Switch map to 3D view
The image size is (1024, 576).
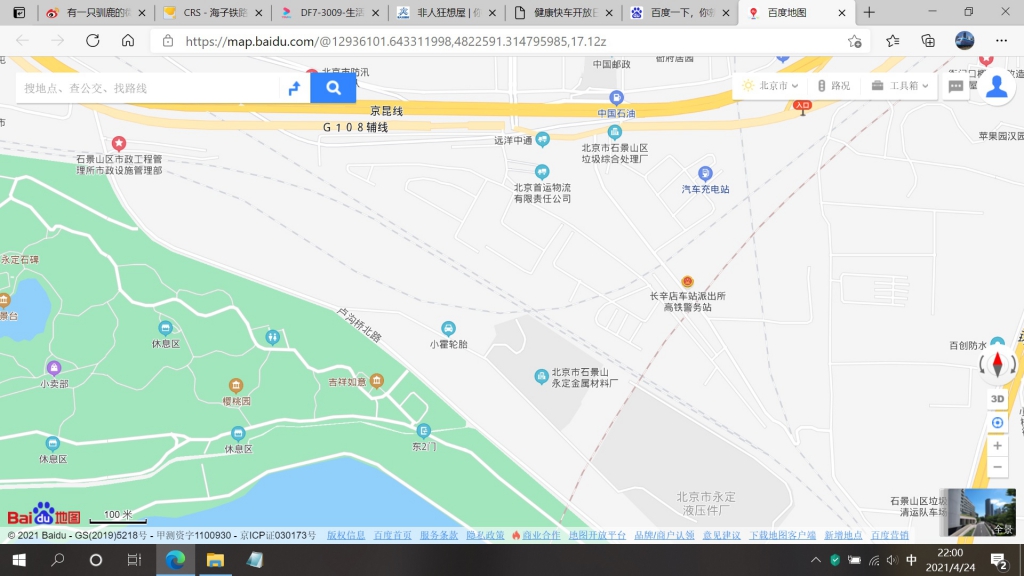(997, 399)
